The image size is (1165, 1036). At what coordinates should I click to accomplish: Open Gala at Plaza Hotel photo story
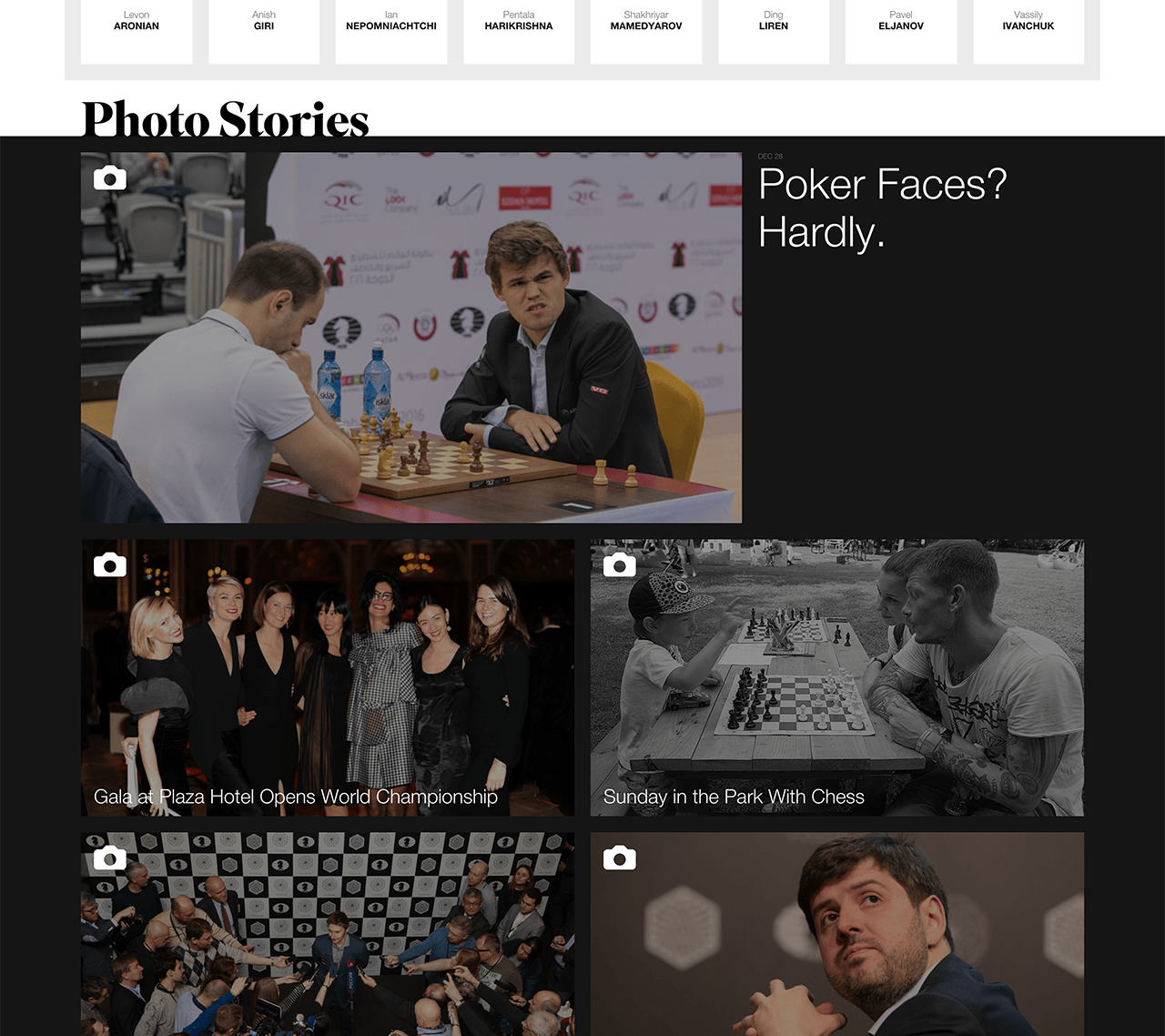(328, 677)
